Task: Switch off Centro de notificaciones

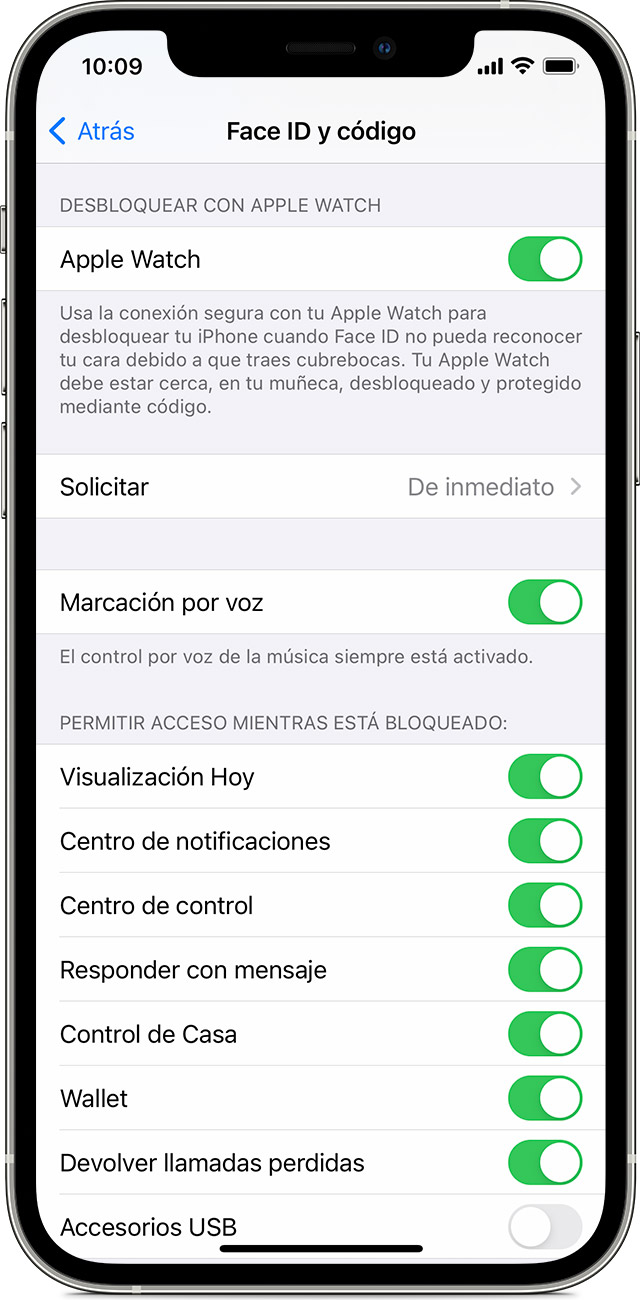Action: pyautogui.click(x=545, y=841)
